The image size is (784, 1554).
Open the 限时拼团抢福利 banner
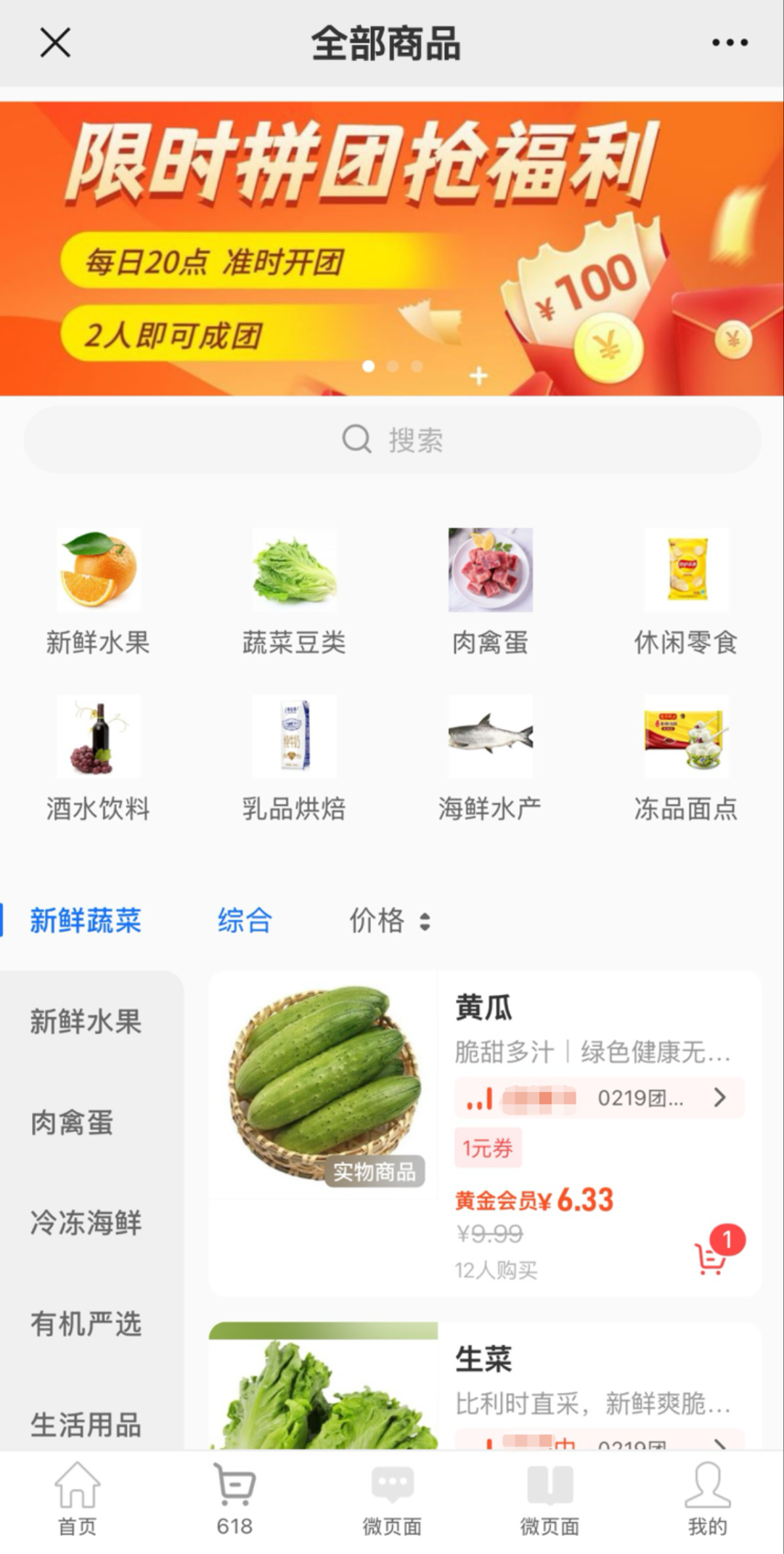pos(392,248)
